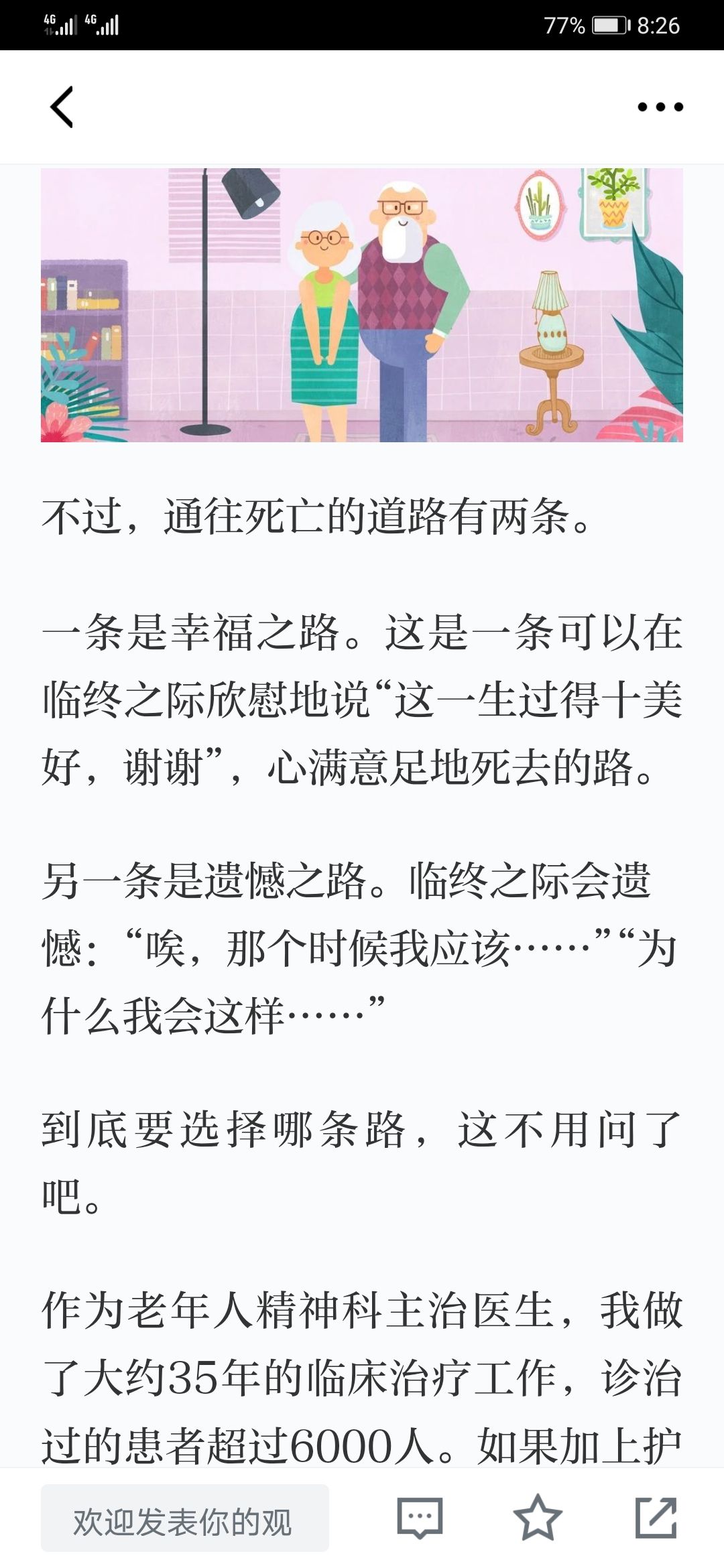This screenshot has height=1568, width=724.
Task: Open the three-dot overflow menu
Action: pos(660,107)
